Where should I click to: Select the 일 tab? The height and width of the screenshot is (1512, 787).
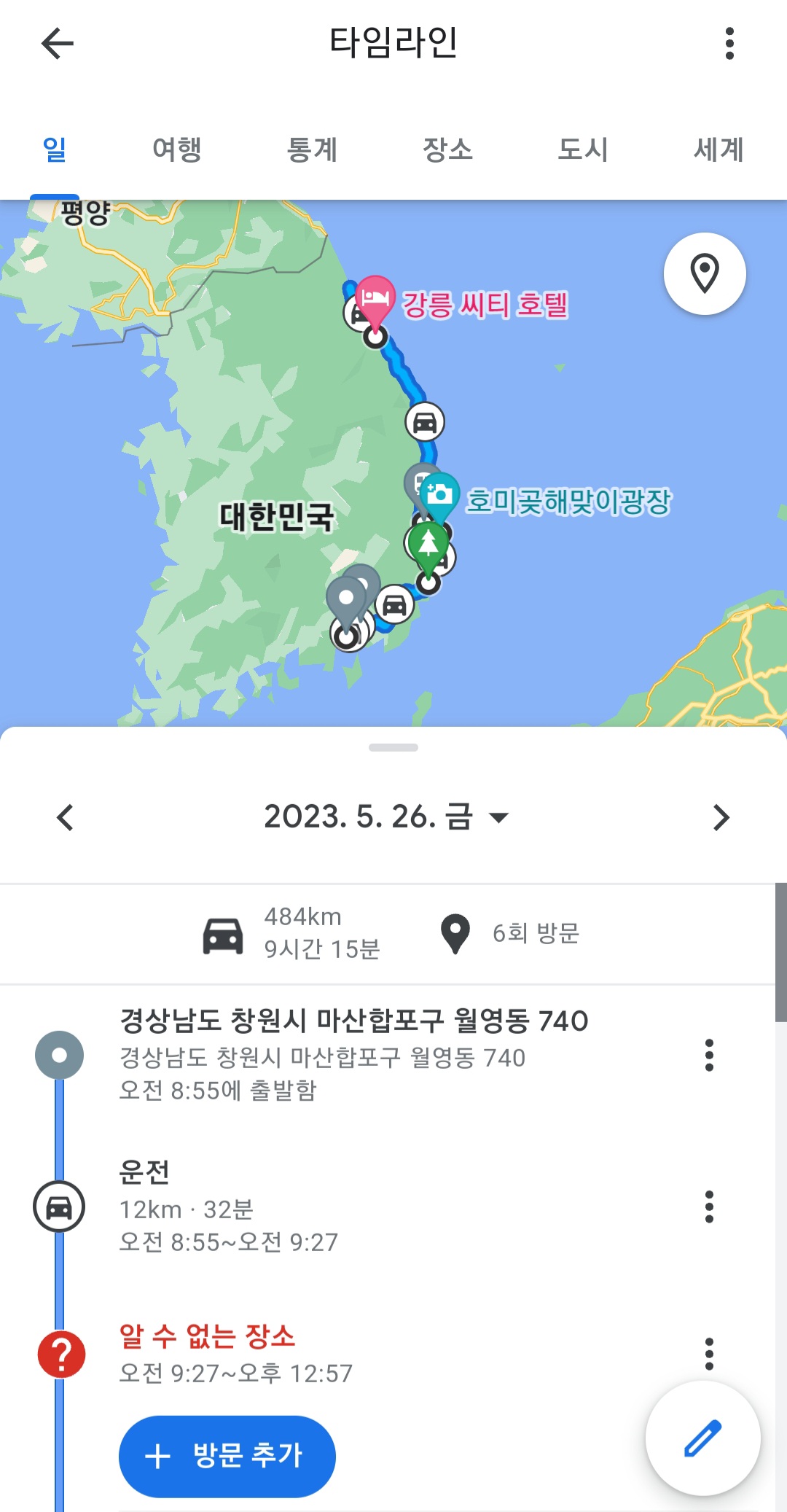55,149
